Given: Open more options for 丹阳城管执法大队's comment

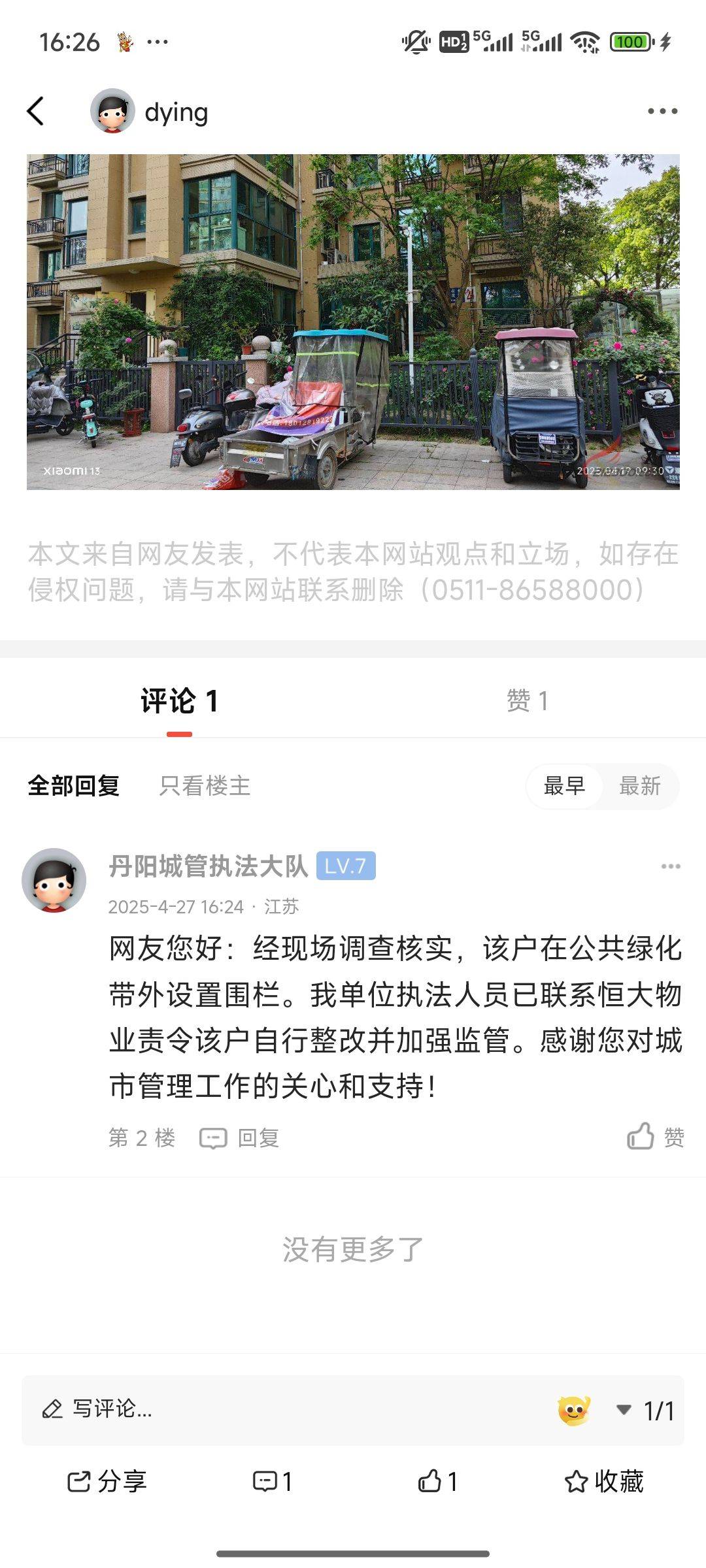Looking at the screenshot, I should tap(671, 866).
